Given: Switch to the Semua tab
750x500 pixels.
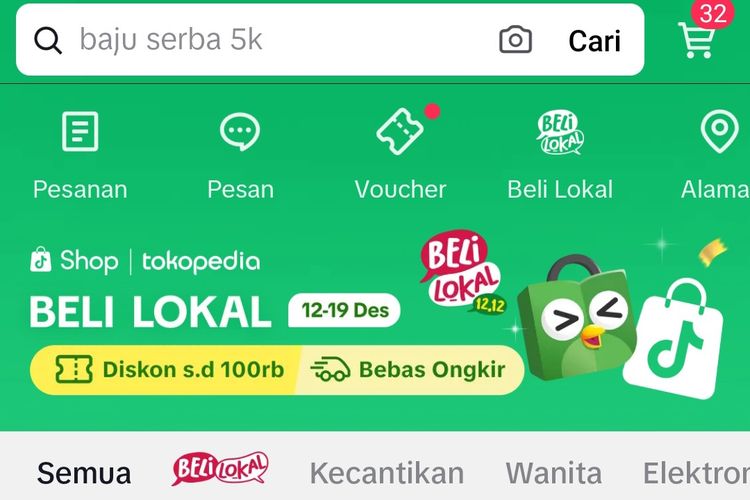Looking at the screenshot, I should (84, 472).
